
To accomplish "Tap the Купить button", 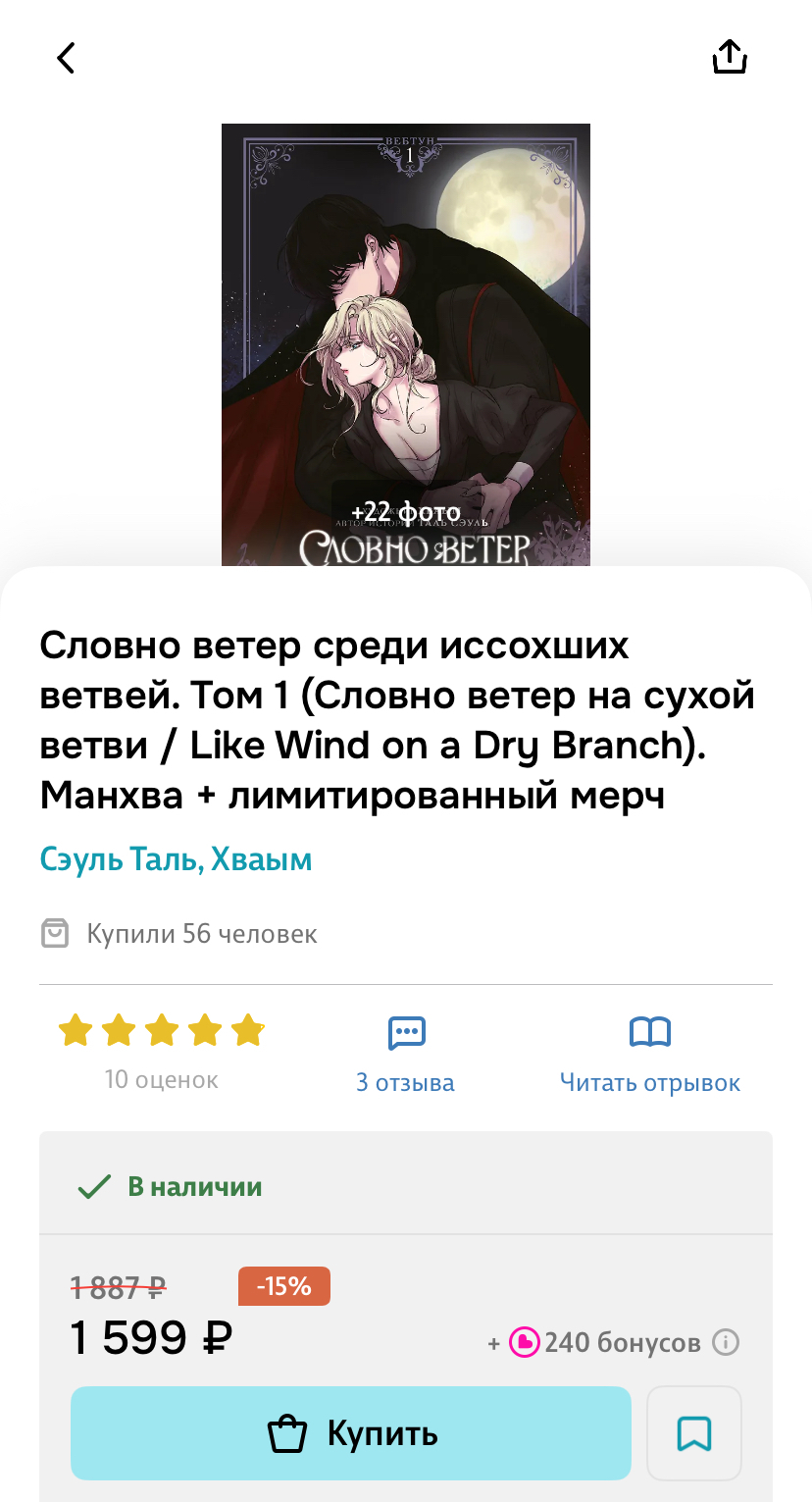I will click(350, 1433).
